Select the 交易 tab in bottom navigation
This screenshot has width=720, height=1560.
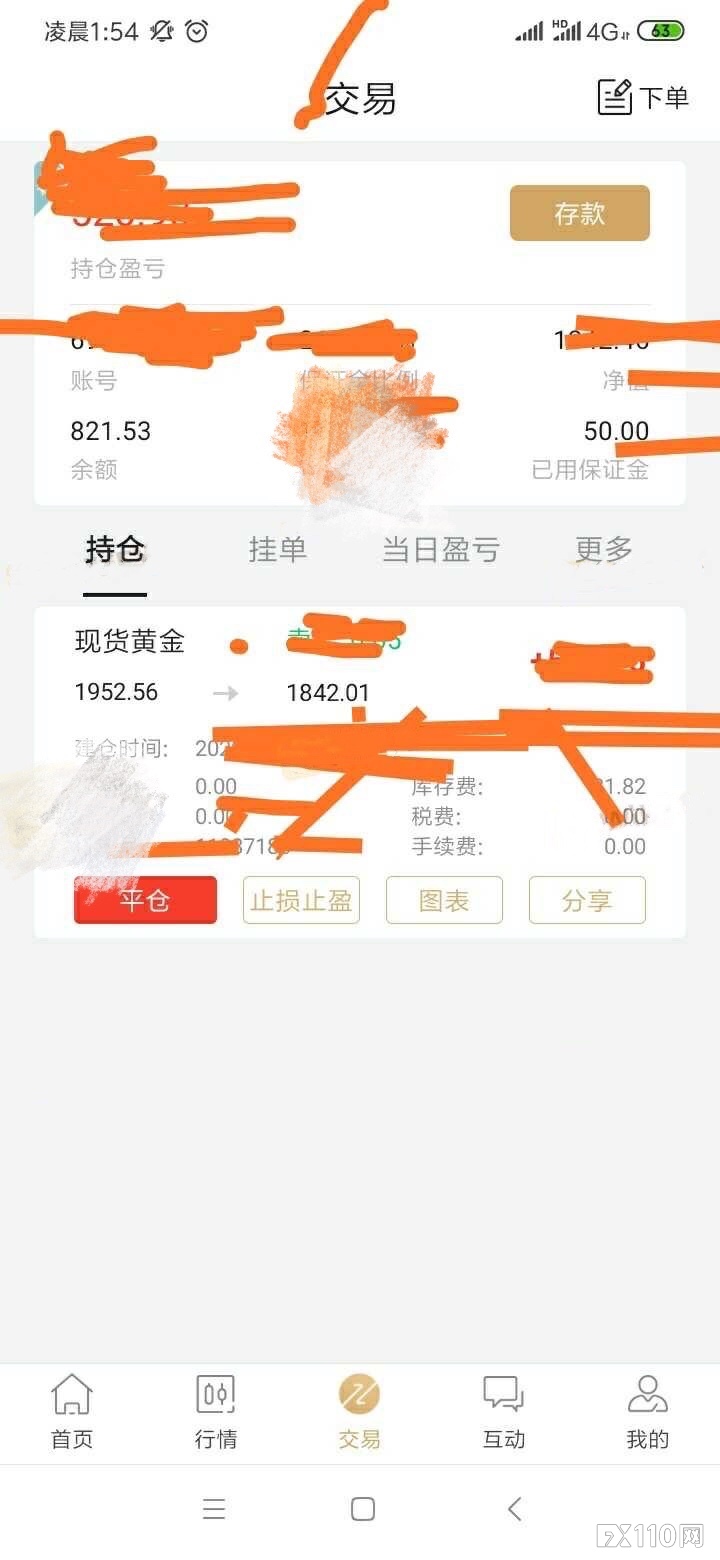pos(359,1412)
